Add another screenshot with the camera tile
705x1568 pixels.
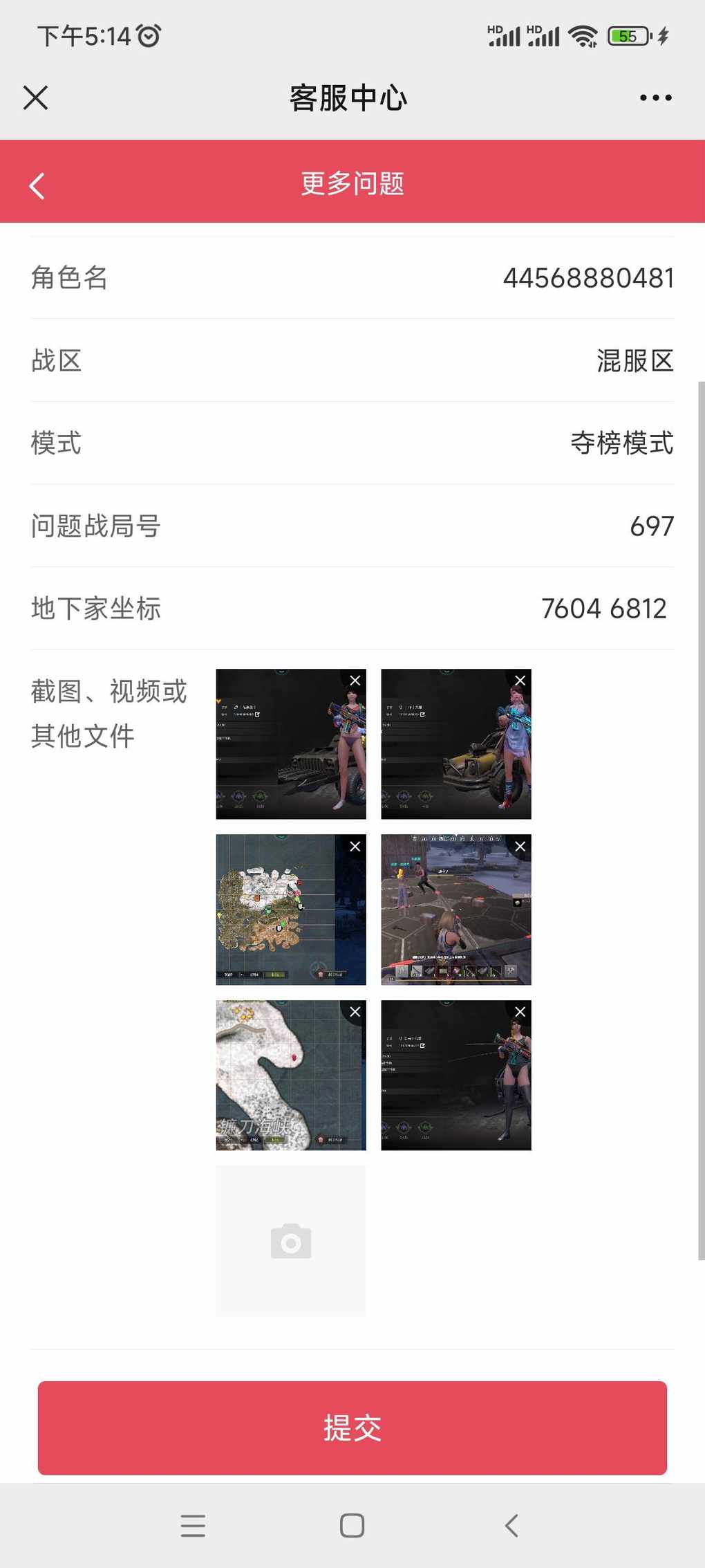click(291, 1241)
